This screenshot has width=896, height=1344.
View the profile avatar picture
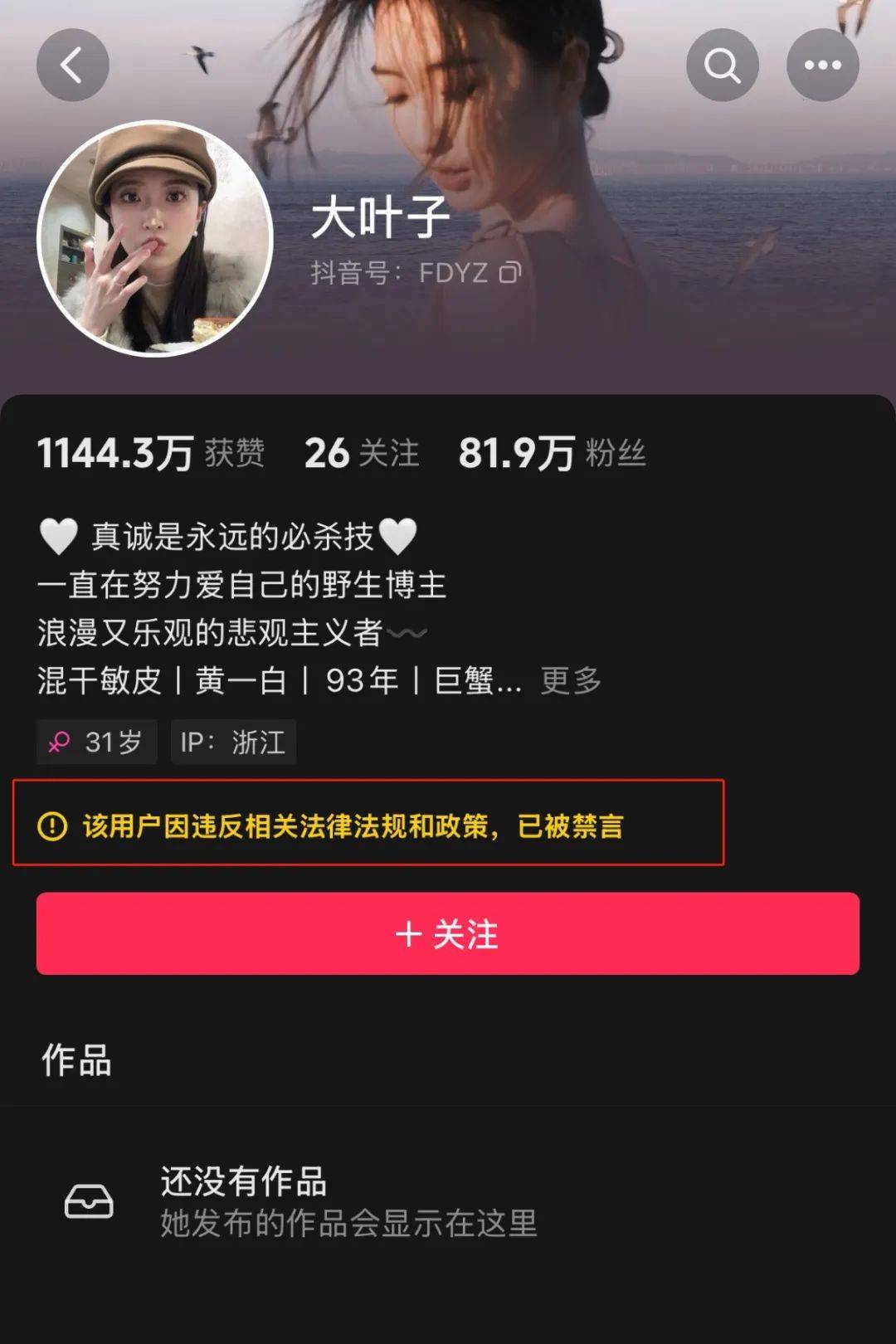(155, 239)
